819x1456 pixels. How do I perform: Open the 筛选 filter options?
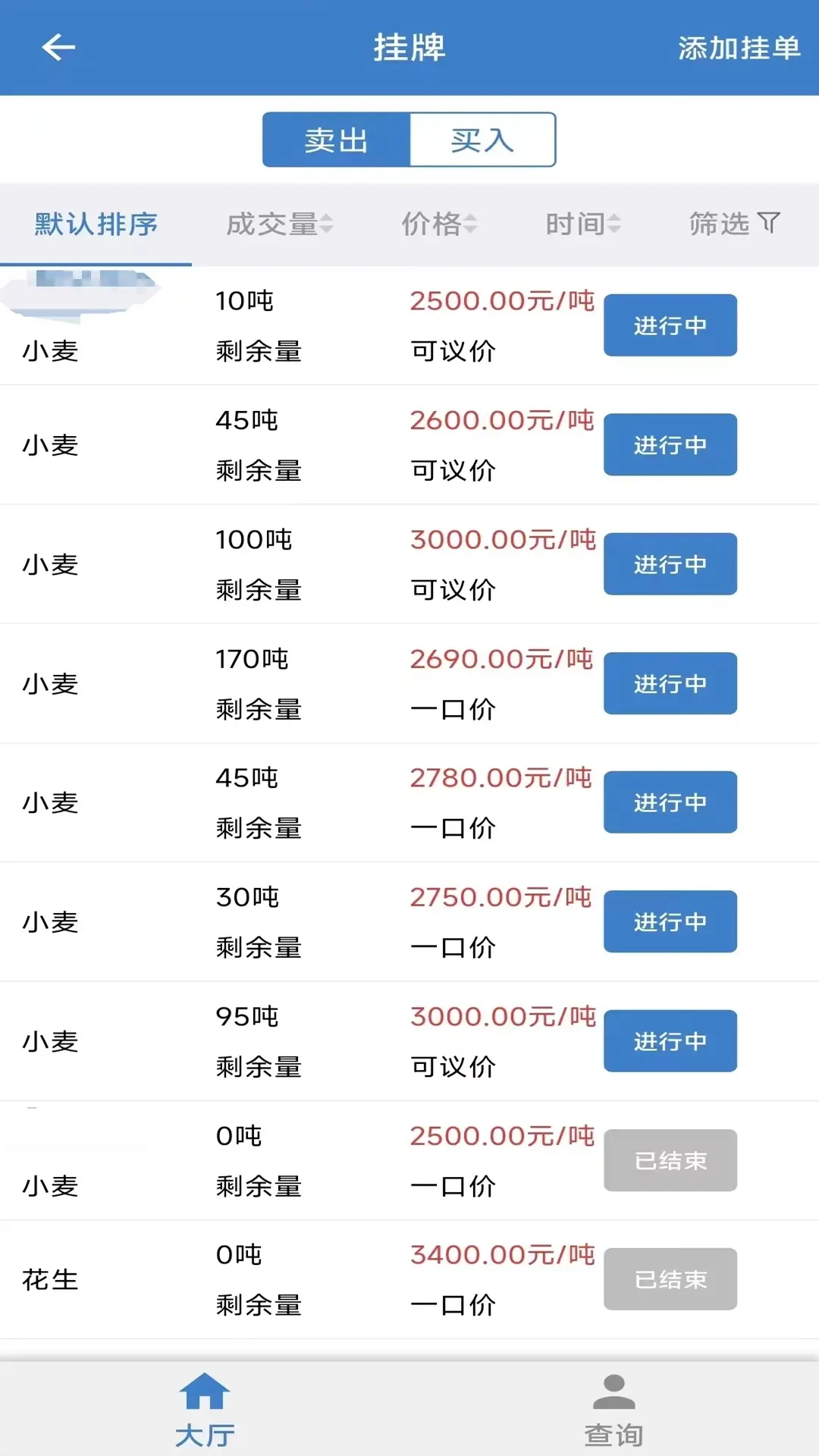tap(733, 224)
